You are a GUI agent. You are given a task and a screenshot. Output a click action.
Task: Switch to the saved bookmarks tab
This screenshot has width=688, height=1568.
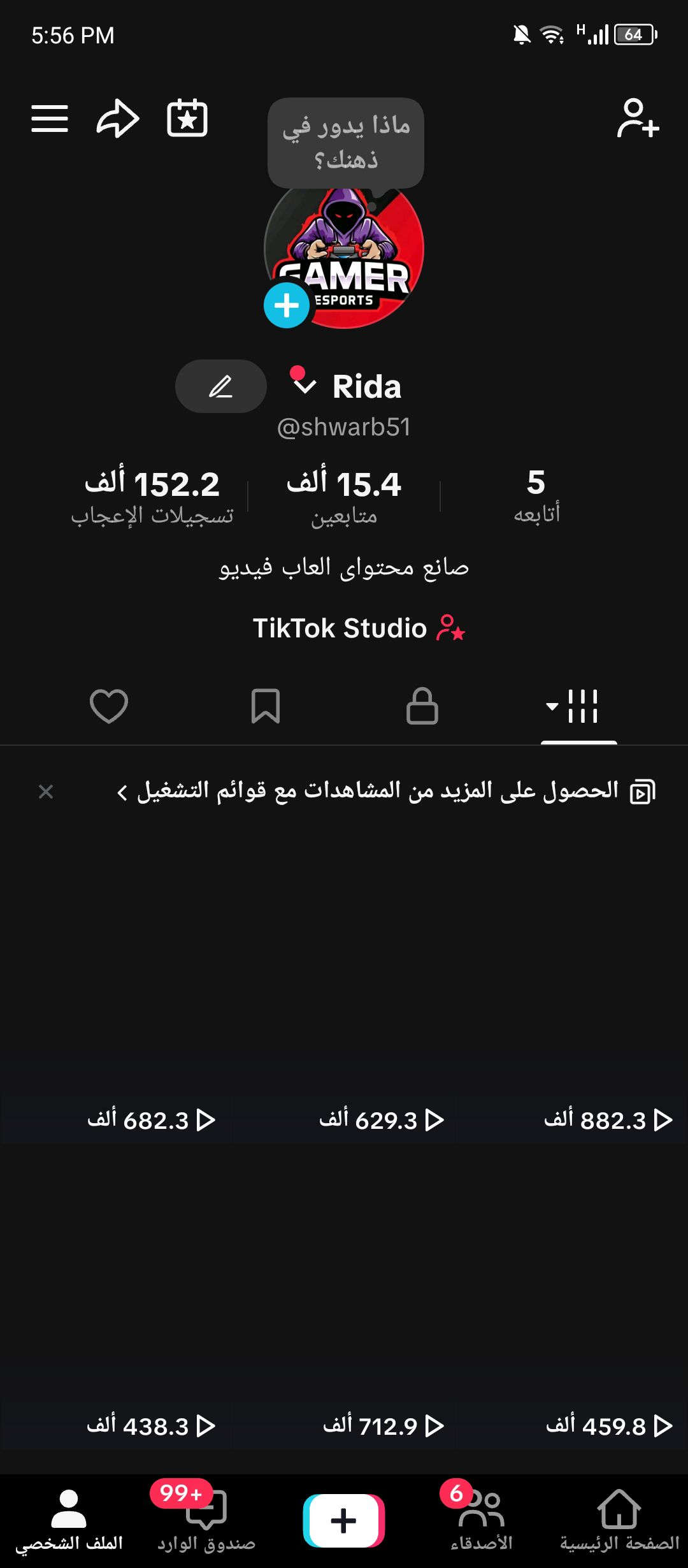coord(266,706)
